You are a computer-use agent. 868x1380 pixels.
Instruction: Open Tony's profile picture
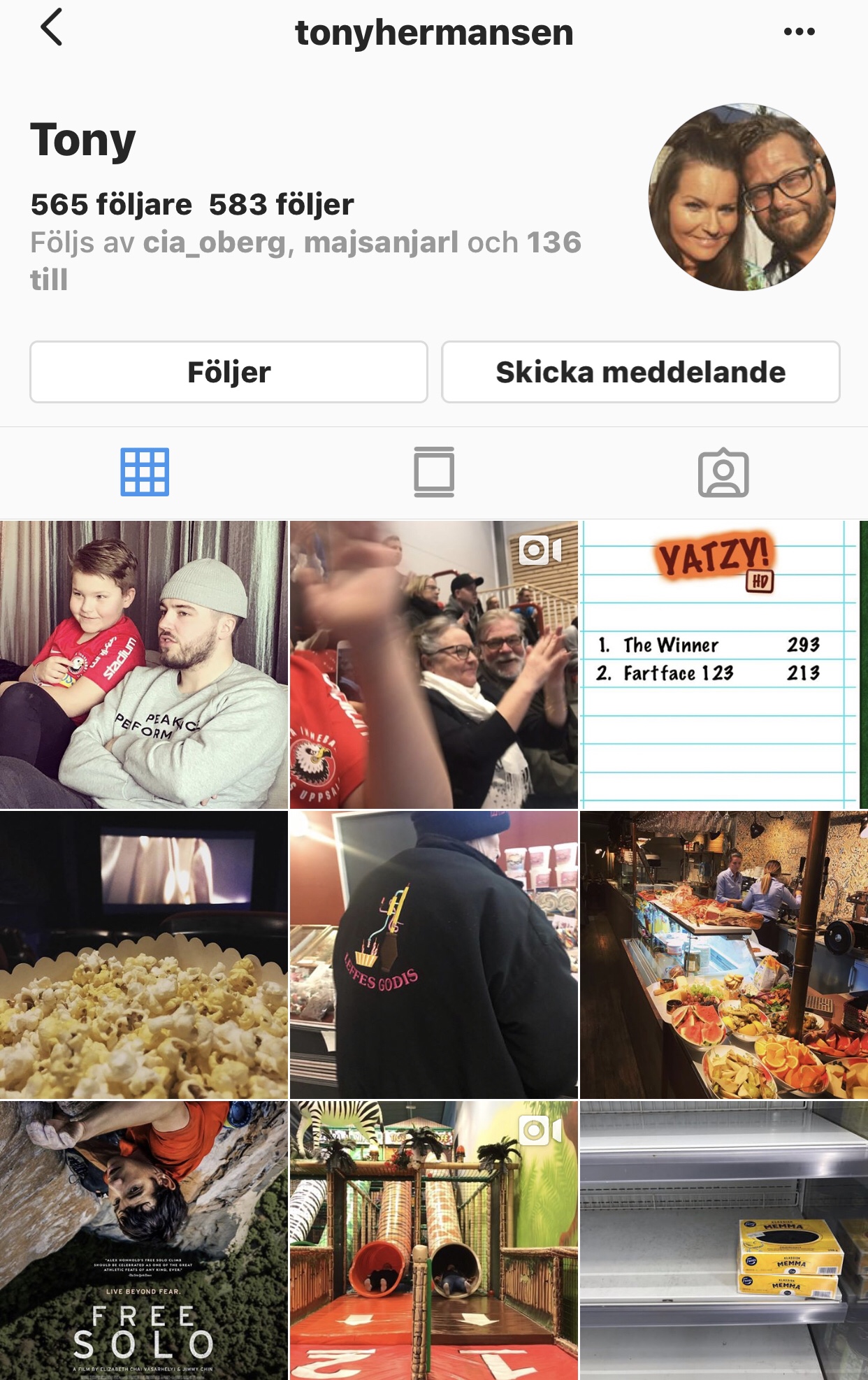coord(742,197)
